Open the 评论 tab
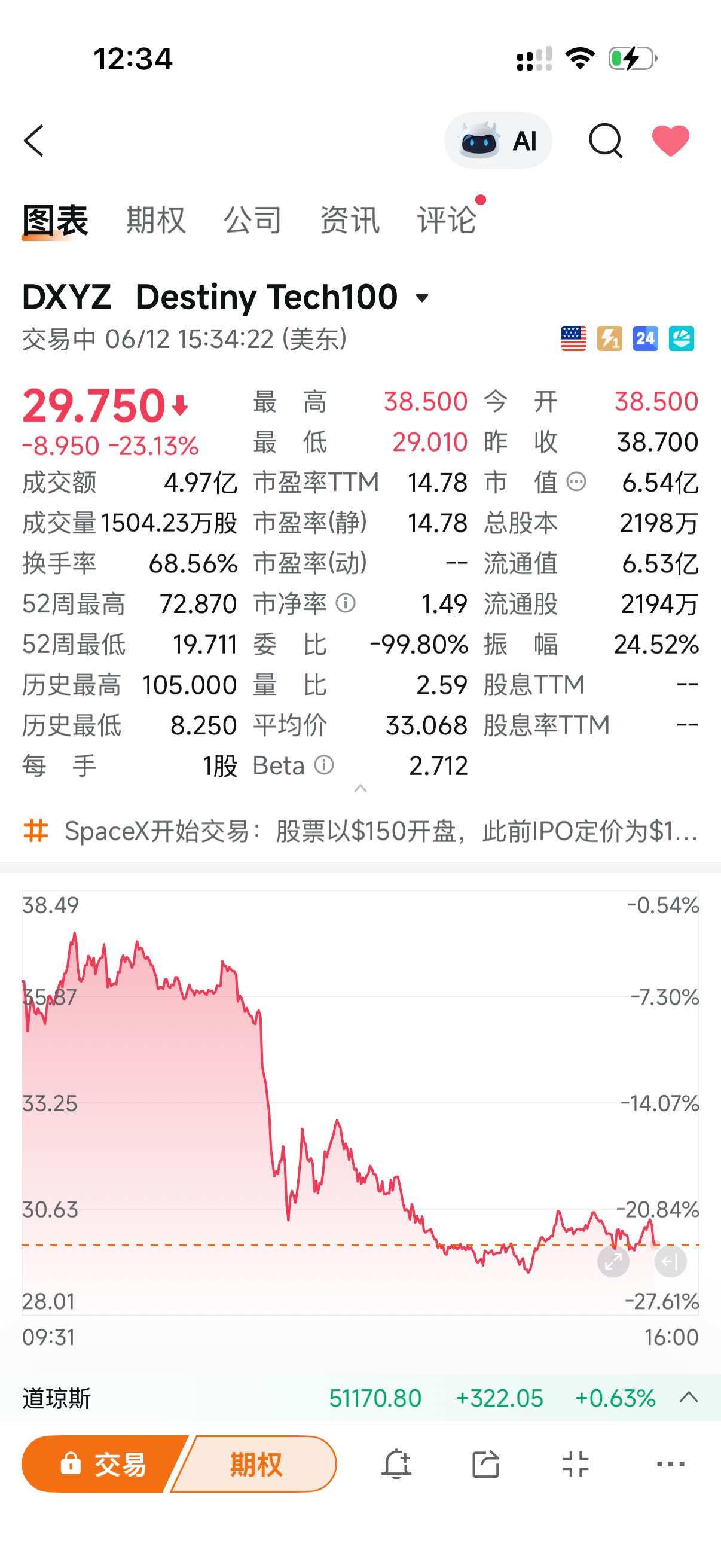 (447, 219)
